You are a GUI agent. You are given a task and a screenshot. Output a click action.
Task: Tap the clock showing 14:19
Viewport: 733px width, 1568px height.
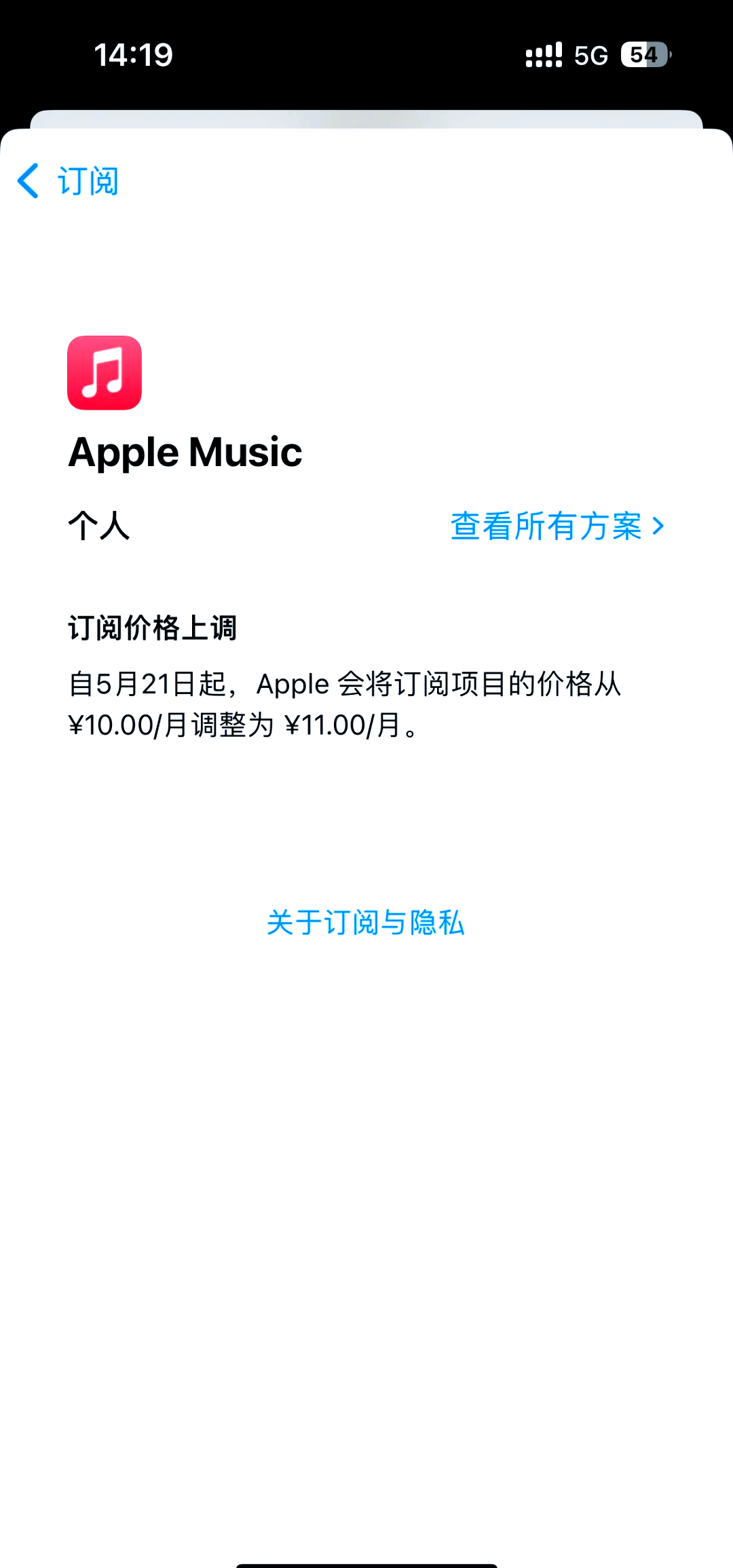pos(134,54)
